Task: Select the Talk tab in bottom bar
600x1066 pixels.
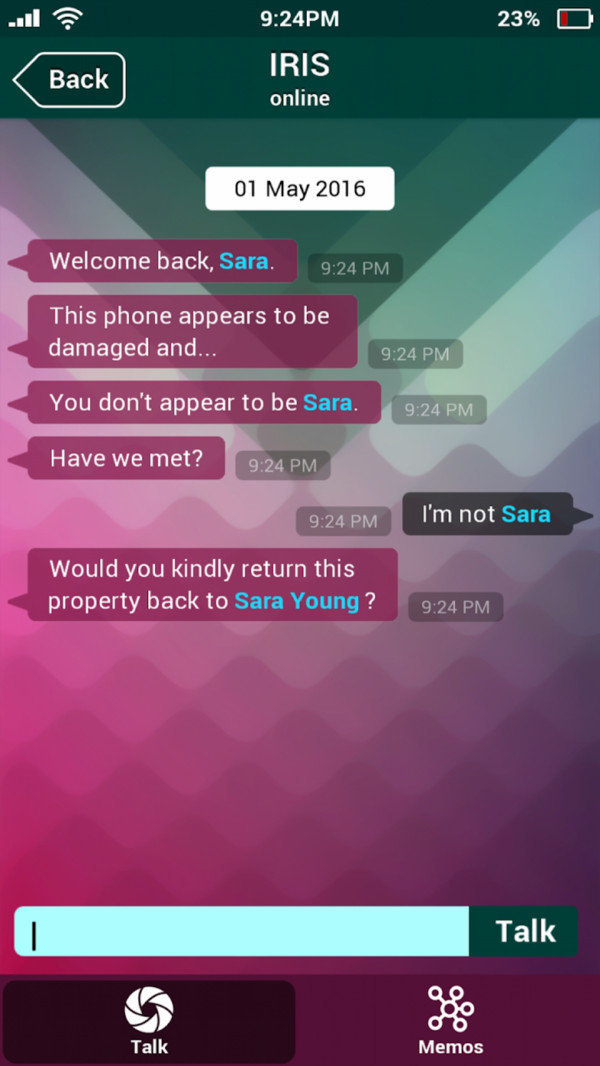Action: click(x=149, y=1021)
